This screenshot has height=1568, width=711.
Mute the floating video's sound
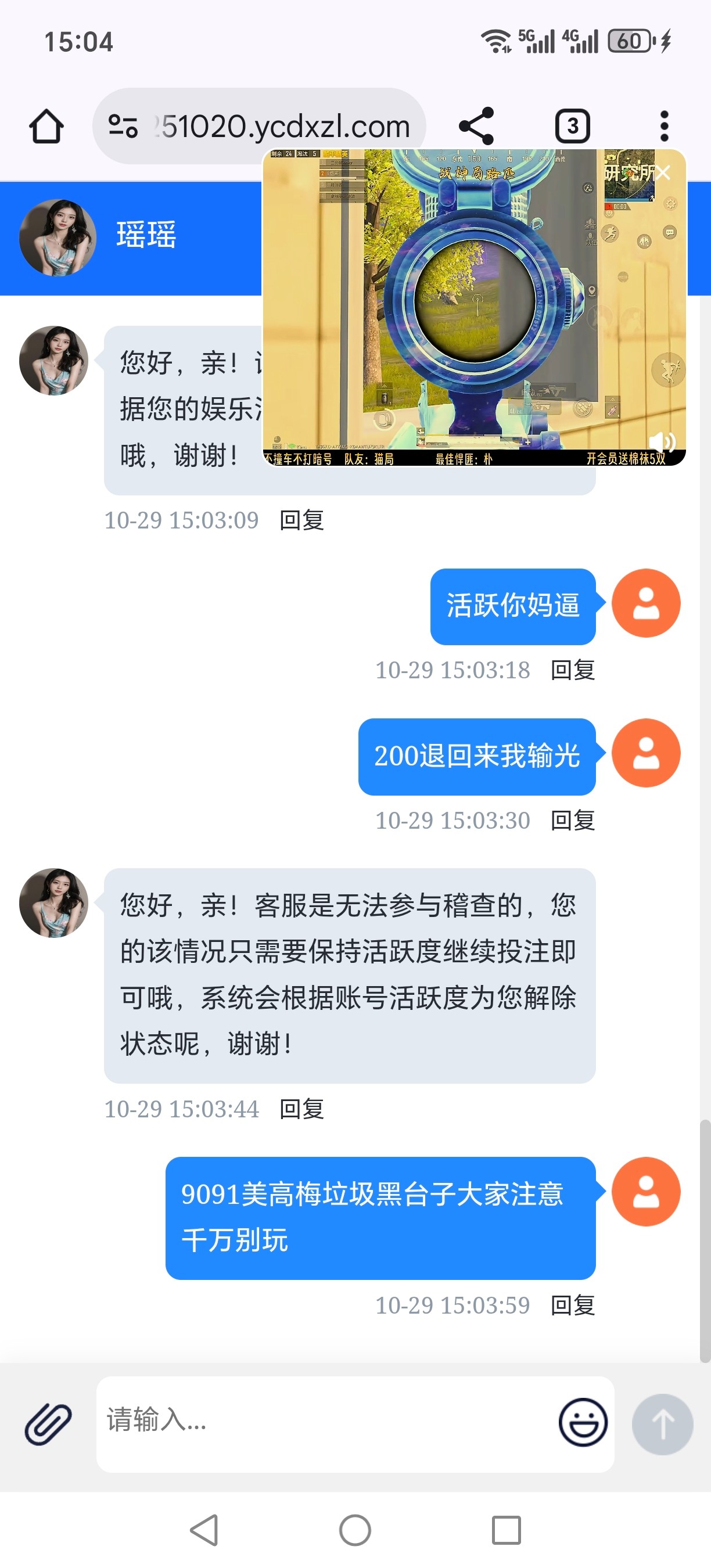[661, 442]
